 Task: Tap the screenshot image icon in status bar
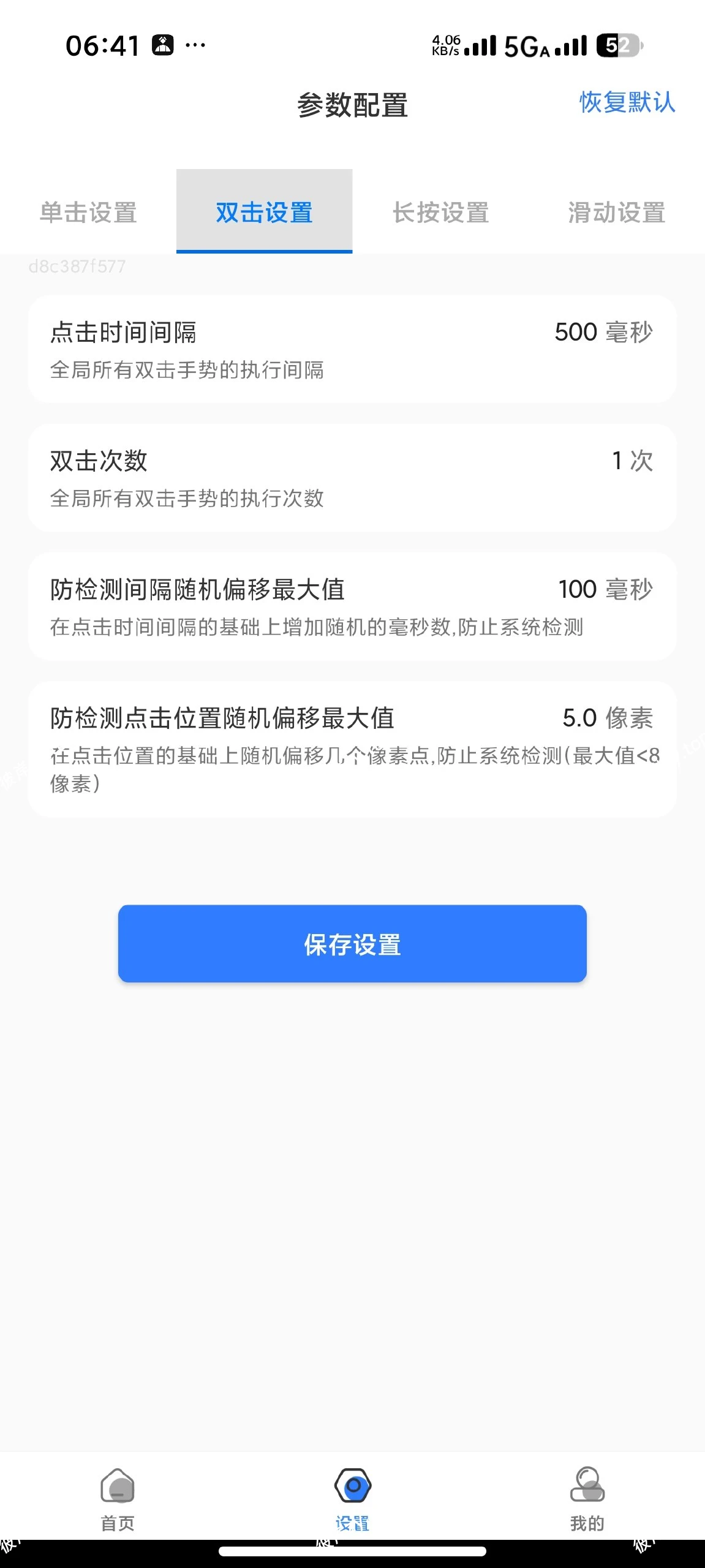pyautogui.click(x=163, y=45)
